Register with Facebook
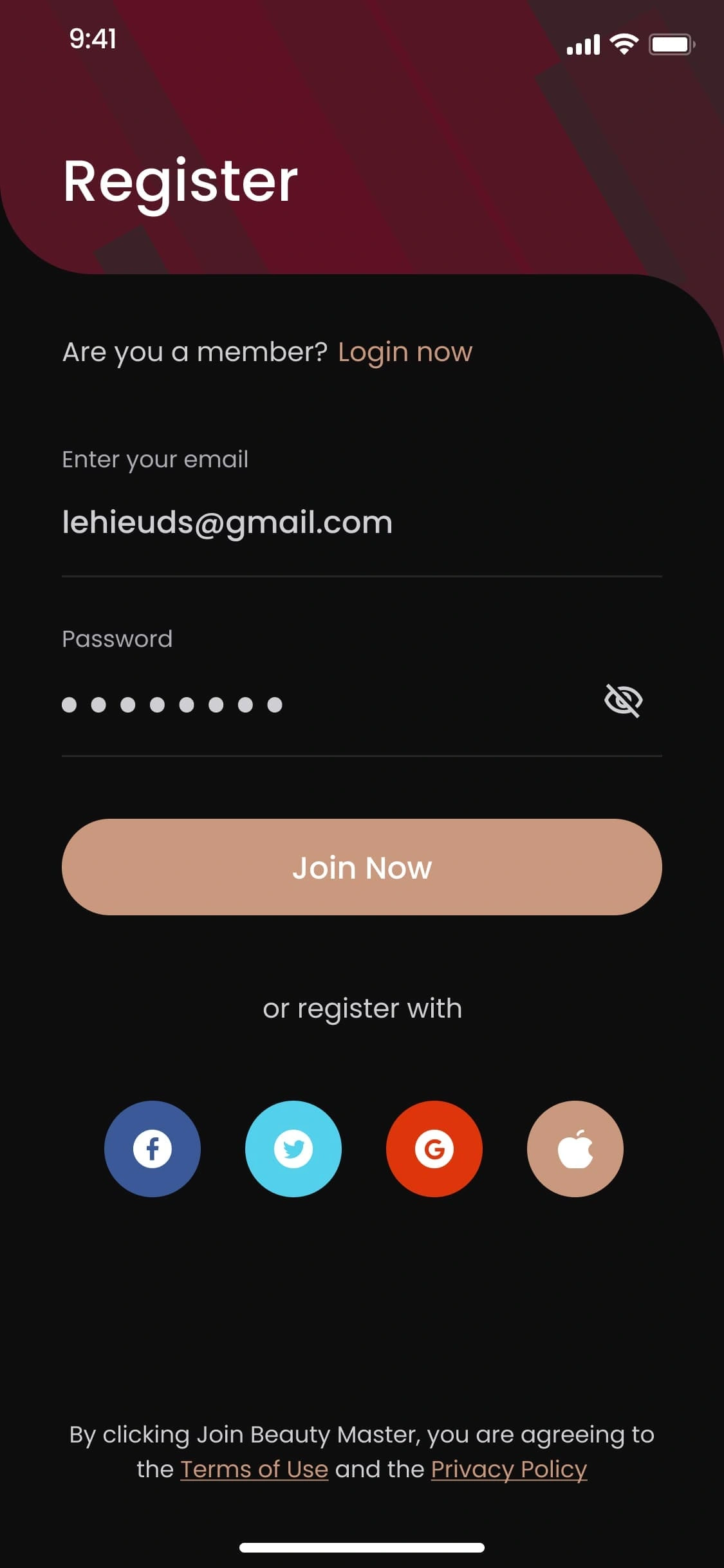Viewport: 724px width, 1568px height. click(153, 1149)
